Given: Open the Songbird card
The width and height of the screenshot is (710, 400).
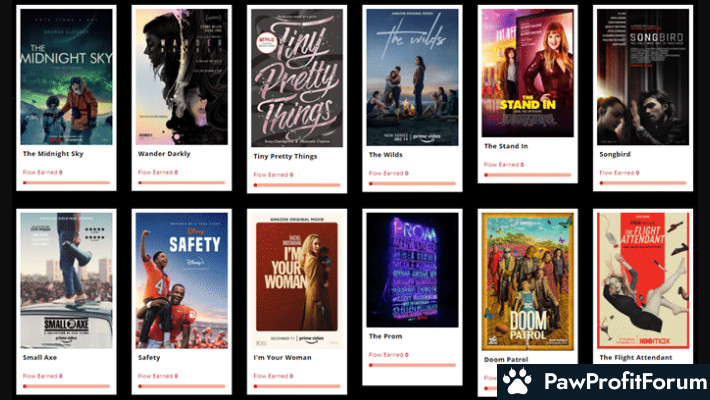Looking at the screenshot, I should tap(642, 80).
